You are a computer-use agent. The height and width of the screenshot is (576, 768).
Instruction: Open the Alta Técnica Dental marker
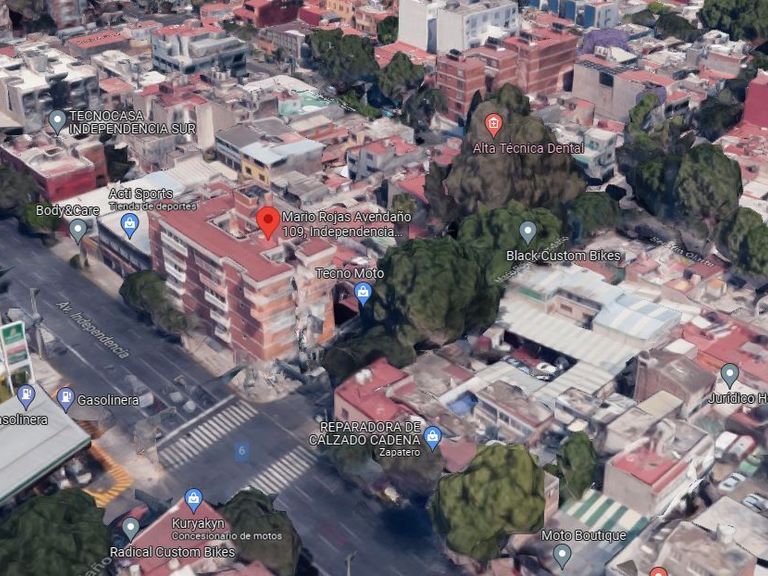(x=493, y=125)
